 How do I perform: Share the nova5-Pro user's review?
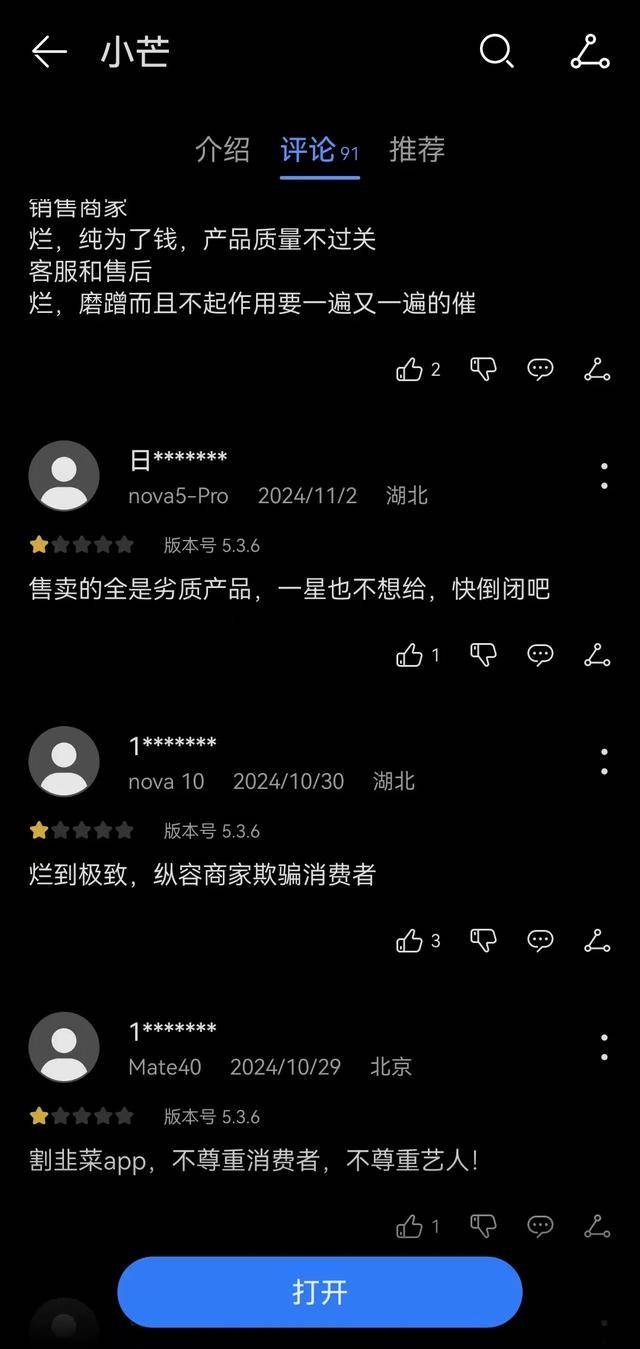[x=597, y=655]
